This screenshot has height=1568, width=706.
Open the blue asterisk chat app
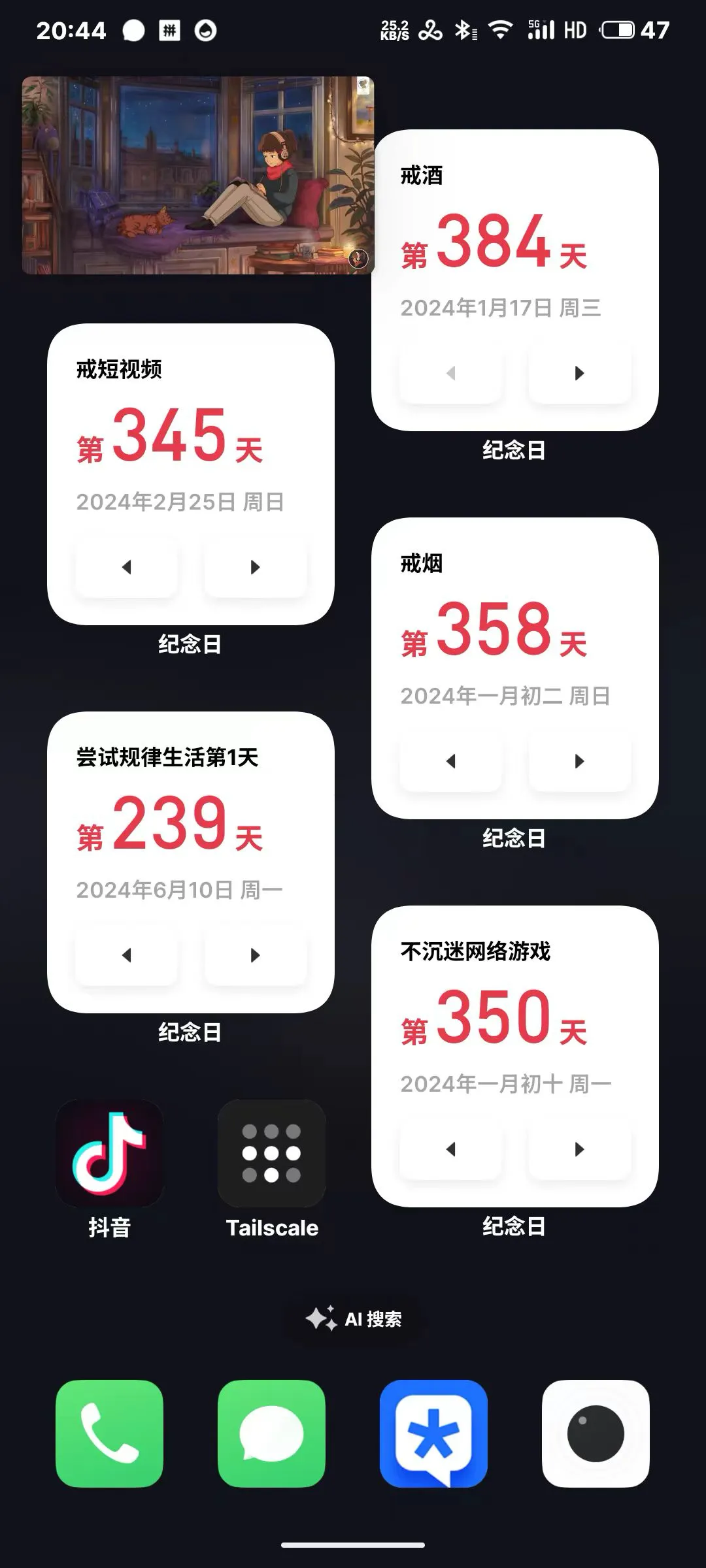433,1433
